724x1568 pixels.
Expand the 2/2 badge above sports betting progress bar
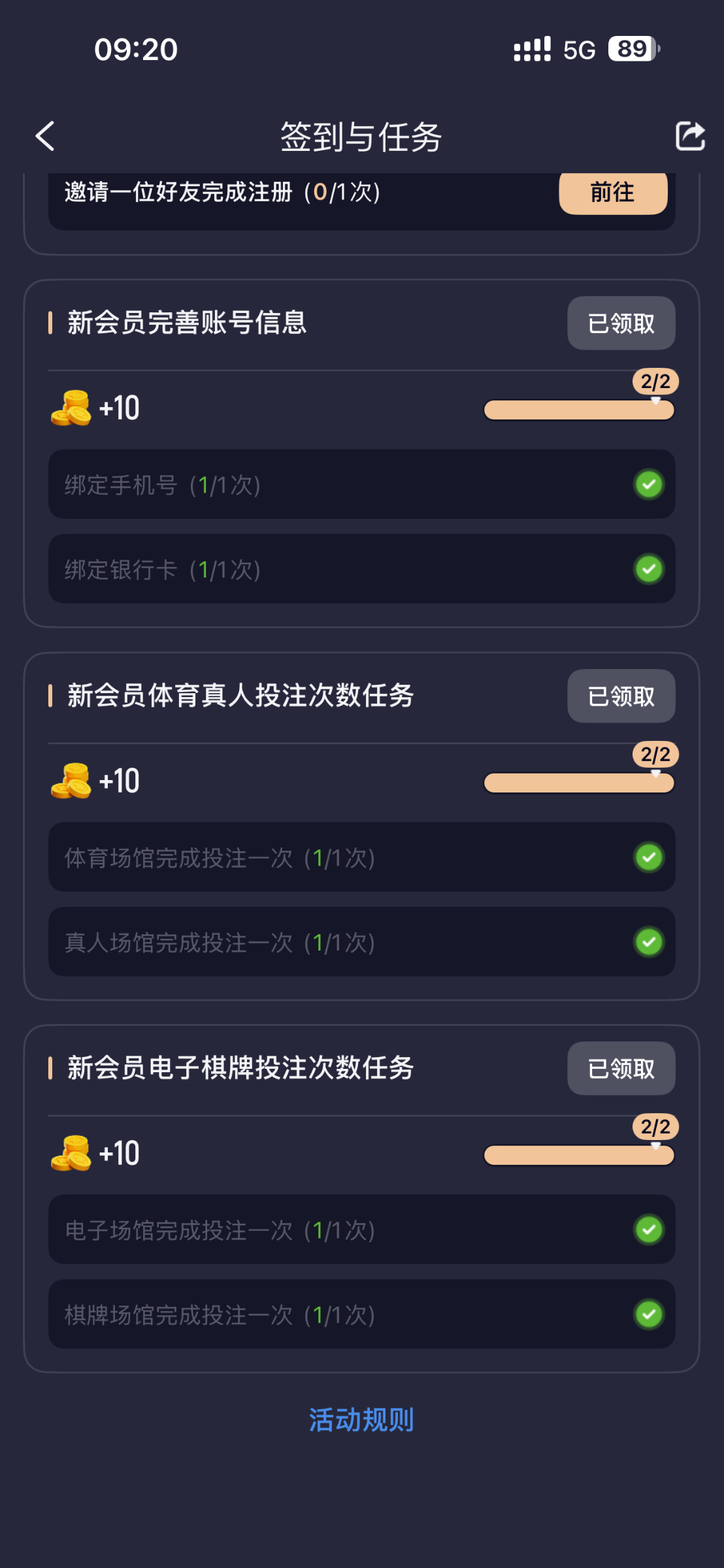[x=655, y=755]
